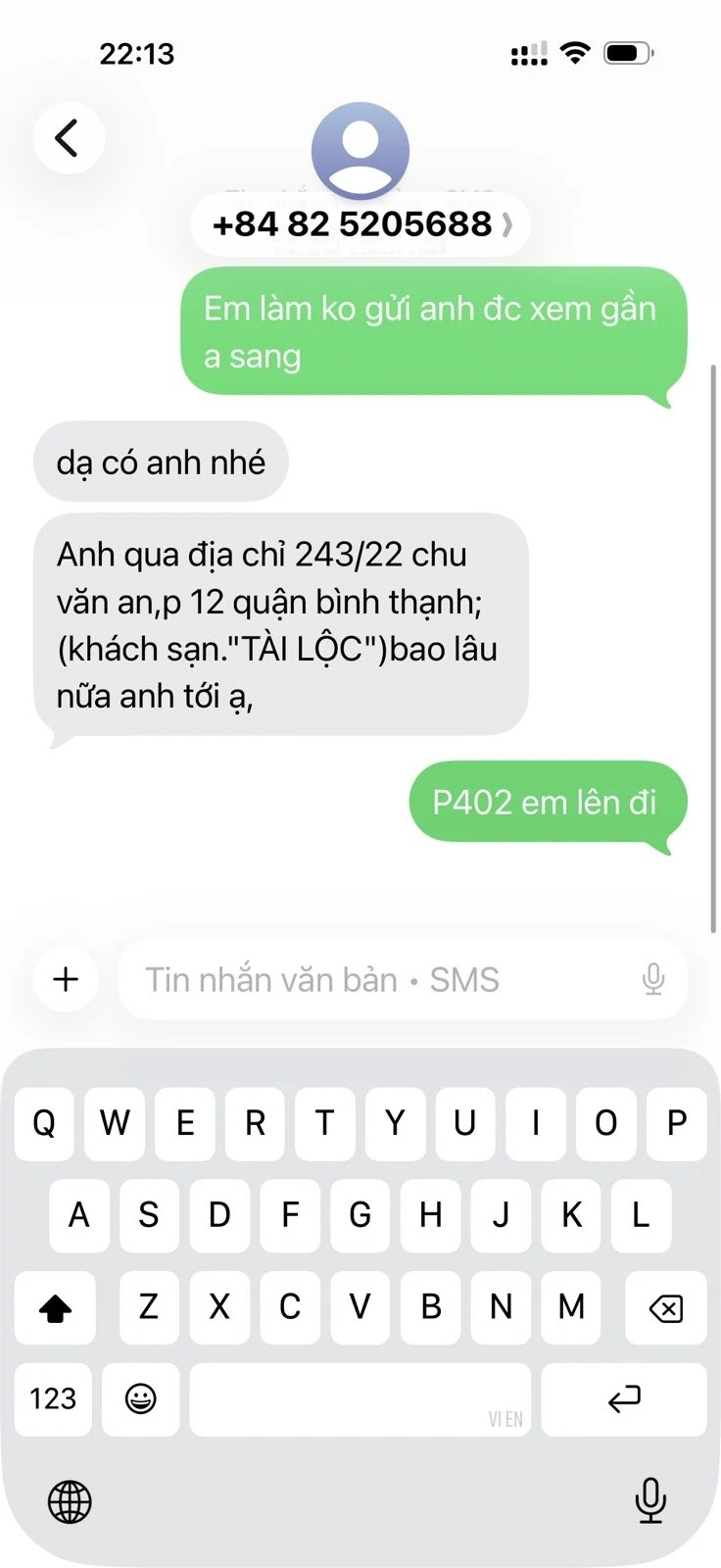Hit the return key on the keyboard

(x=624, y=1398)
